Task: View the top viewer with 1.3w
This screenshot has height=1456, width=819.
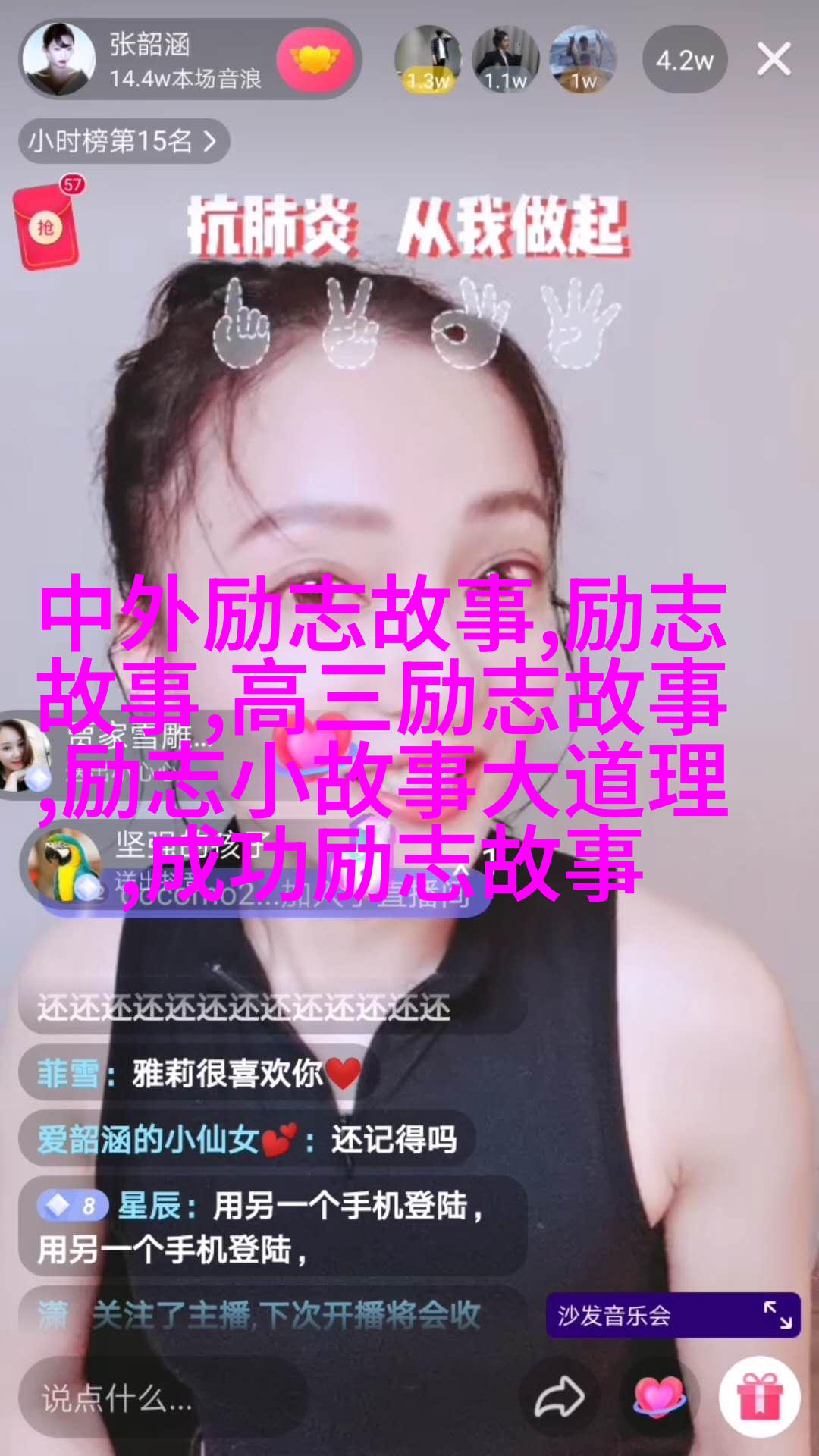Action: click(428, 59)
